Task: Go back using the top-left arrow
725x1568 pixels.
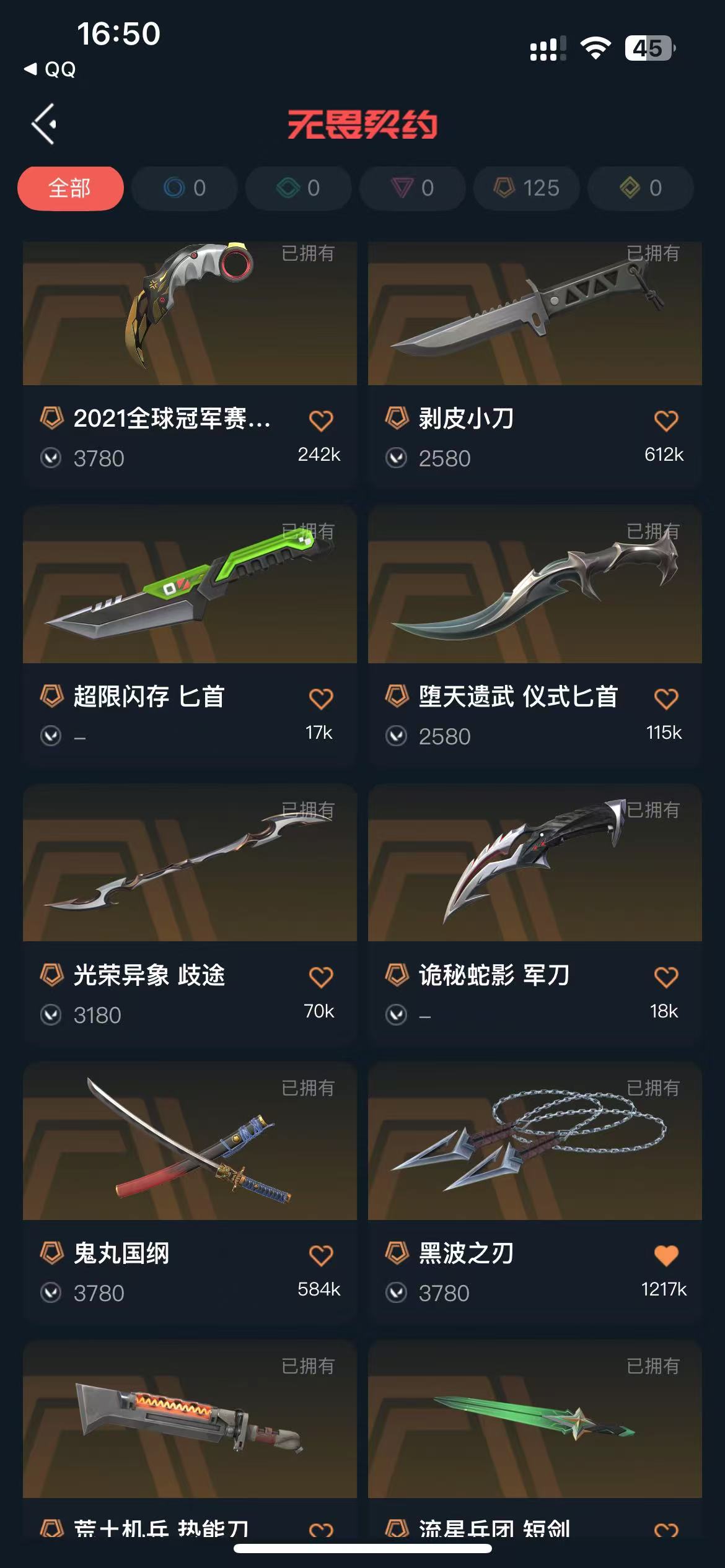Action: coord(44,124)
